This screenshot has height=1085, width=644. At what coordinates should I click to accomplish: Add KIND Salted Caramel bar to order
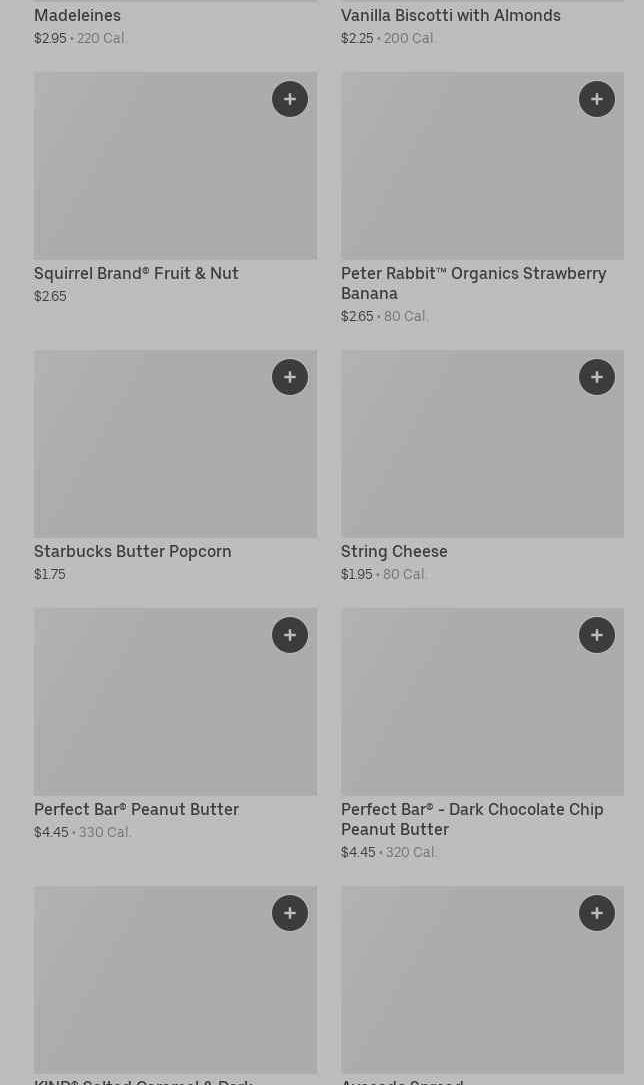coord(290,913)
